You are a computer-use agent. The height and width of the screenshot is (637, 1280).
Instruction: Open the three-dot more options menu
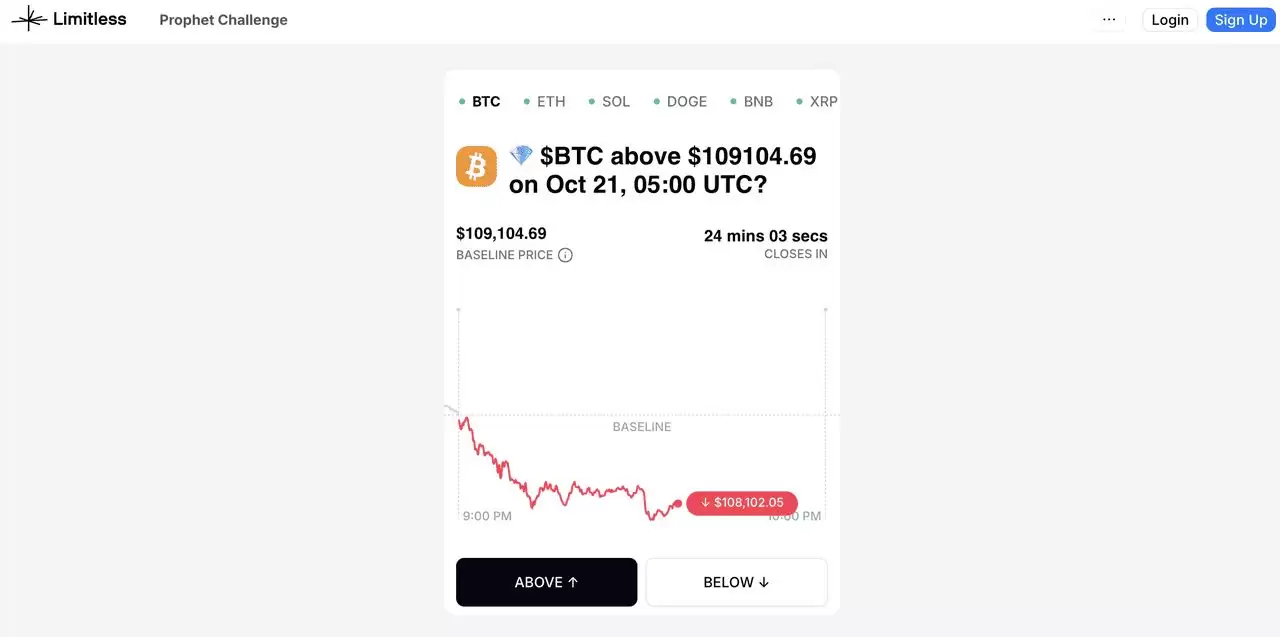pos(1108,20)
